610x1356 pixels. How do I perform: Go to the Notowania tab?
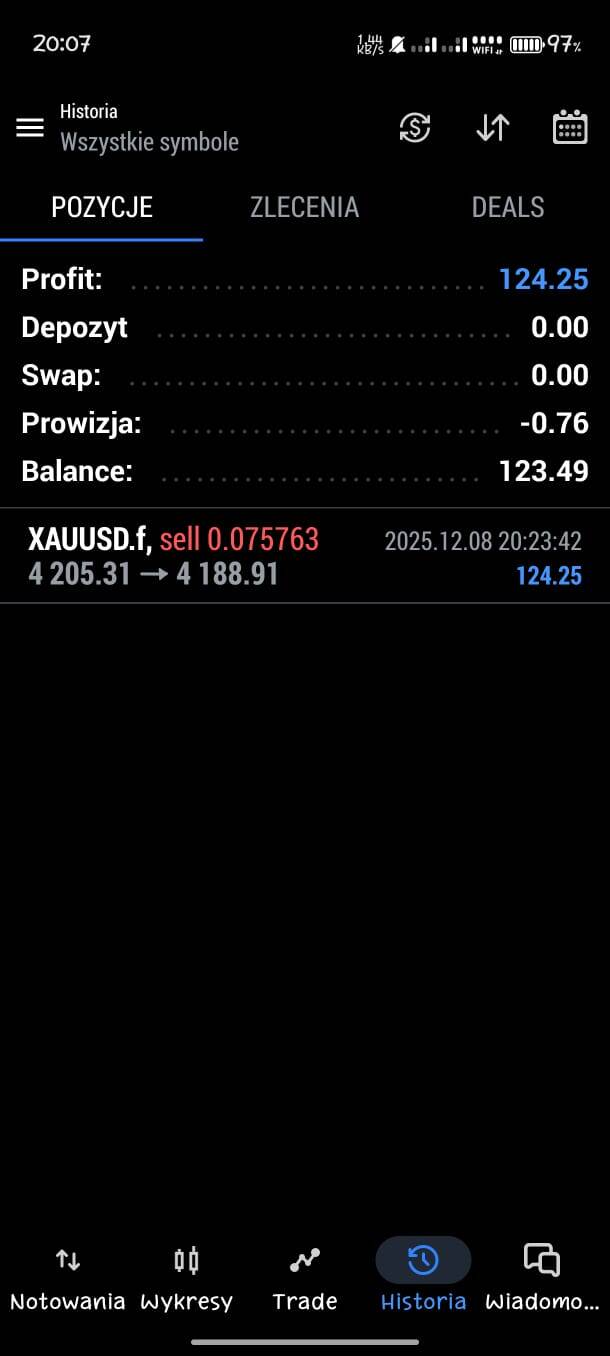tap(68, 1278)
